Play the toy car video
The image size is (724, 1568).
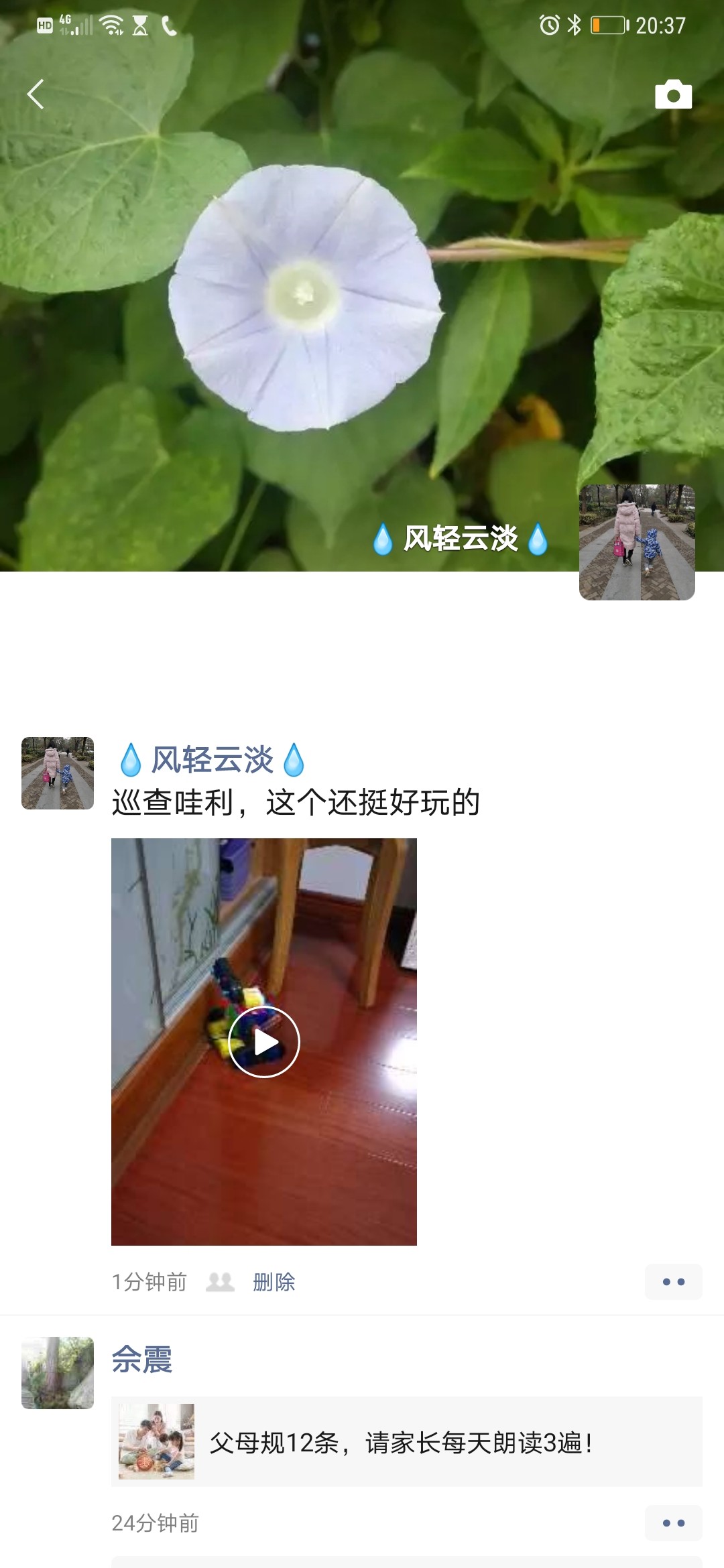pyautogui.click(x=264, y=1042)
